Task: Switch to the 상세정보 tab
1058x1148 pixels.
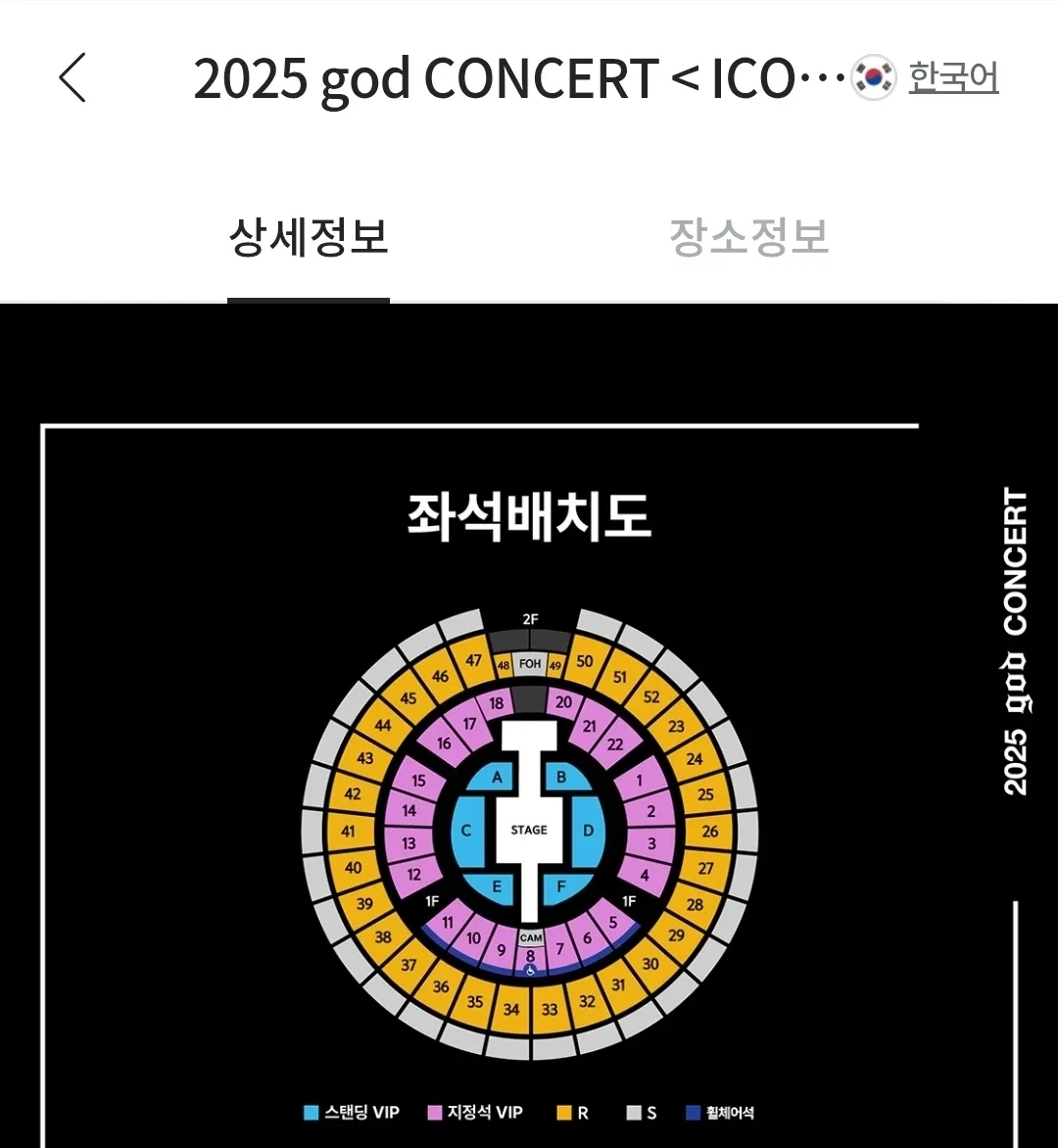Action: pos(309,237)
